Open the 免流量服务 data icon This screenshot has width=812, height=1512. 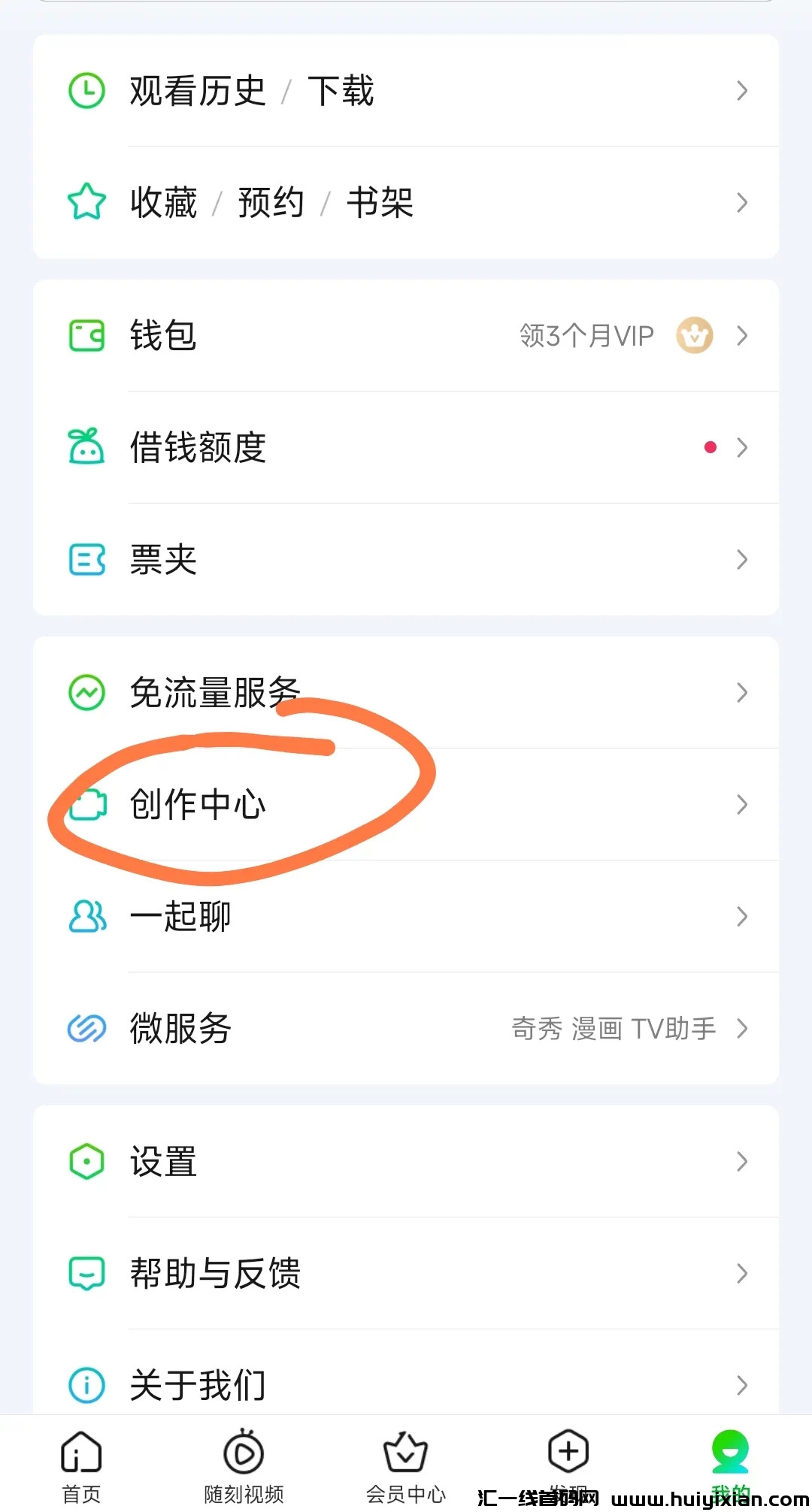click(x=86, y=693)
